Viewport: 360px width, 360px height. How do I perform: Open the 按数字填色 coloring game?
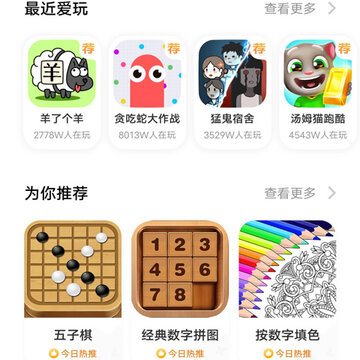pyautogui.click(x=287, y=290)
